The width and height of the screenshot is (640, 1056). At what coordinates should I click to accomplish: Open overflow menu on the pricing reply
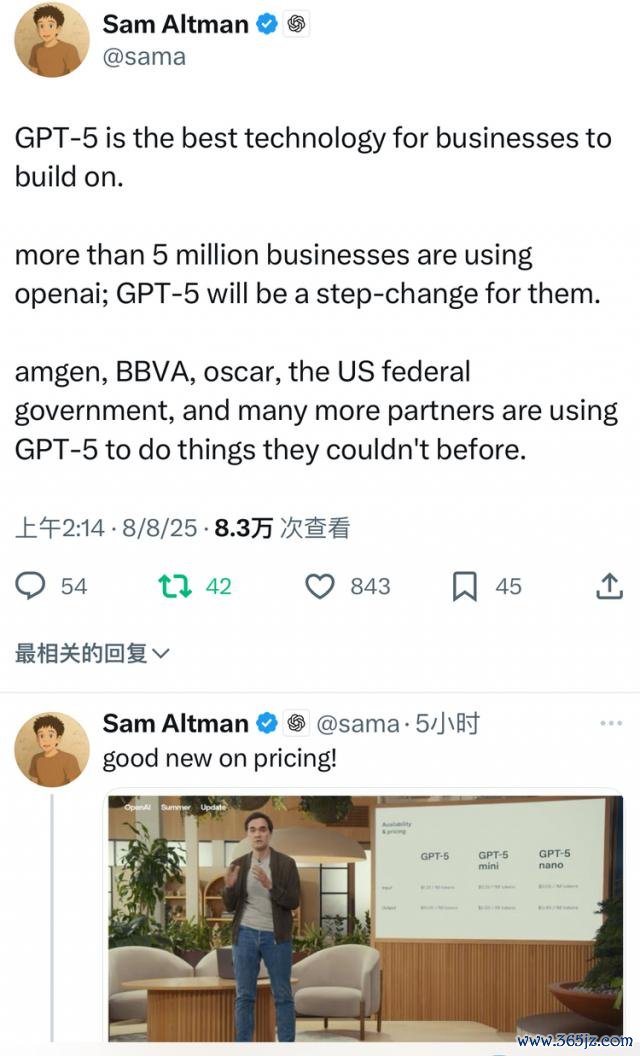[610, 723]
